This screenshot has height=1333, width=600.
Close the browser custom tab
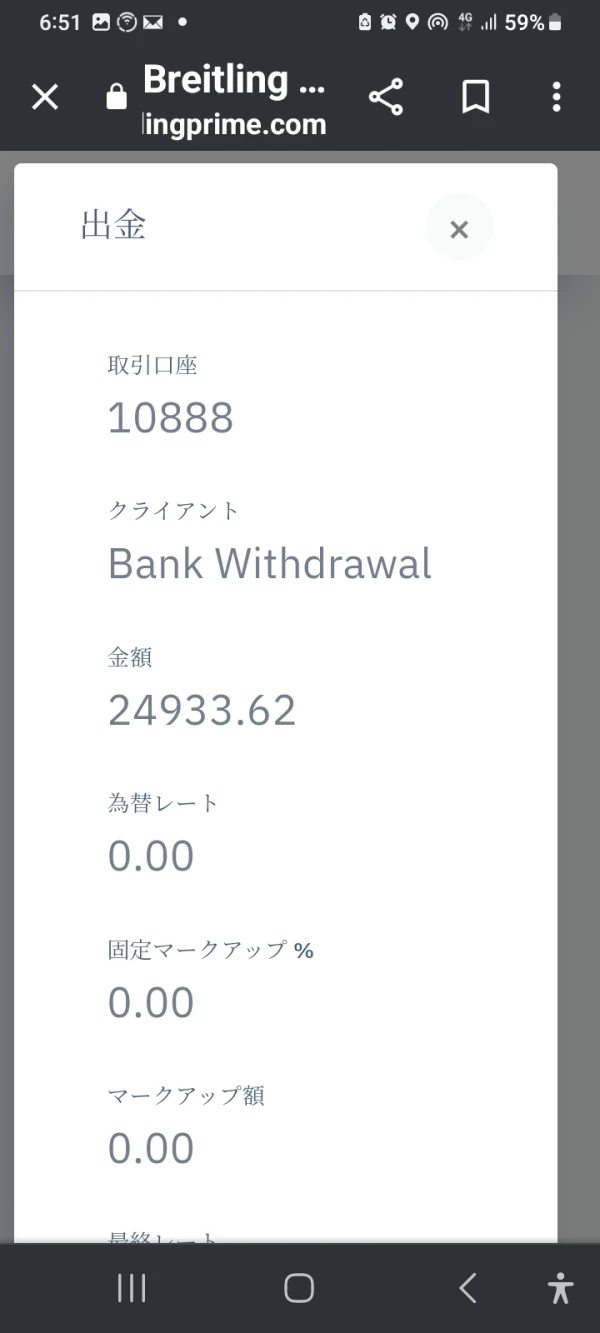(45, 97)
